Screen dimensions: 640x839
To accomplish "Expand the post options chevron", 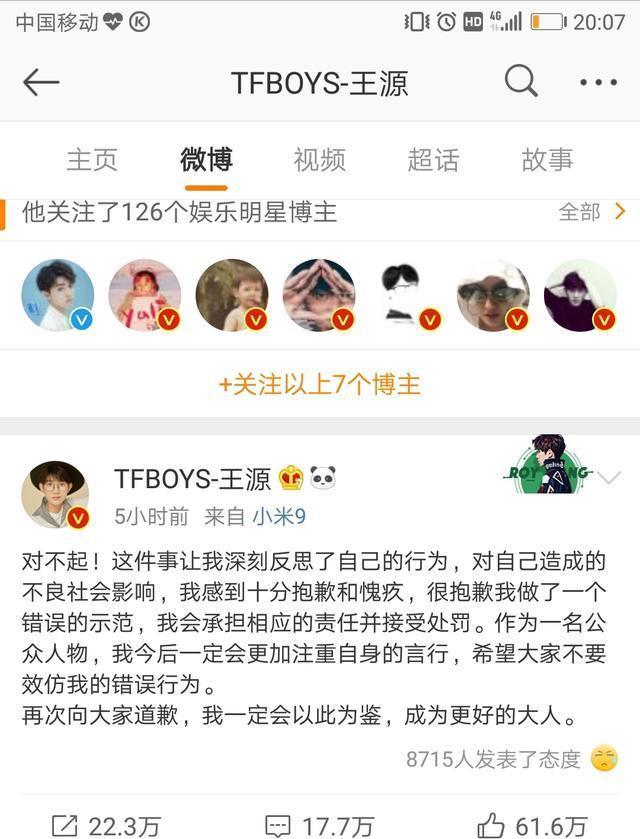I will [x=608, y=478].
